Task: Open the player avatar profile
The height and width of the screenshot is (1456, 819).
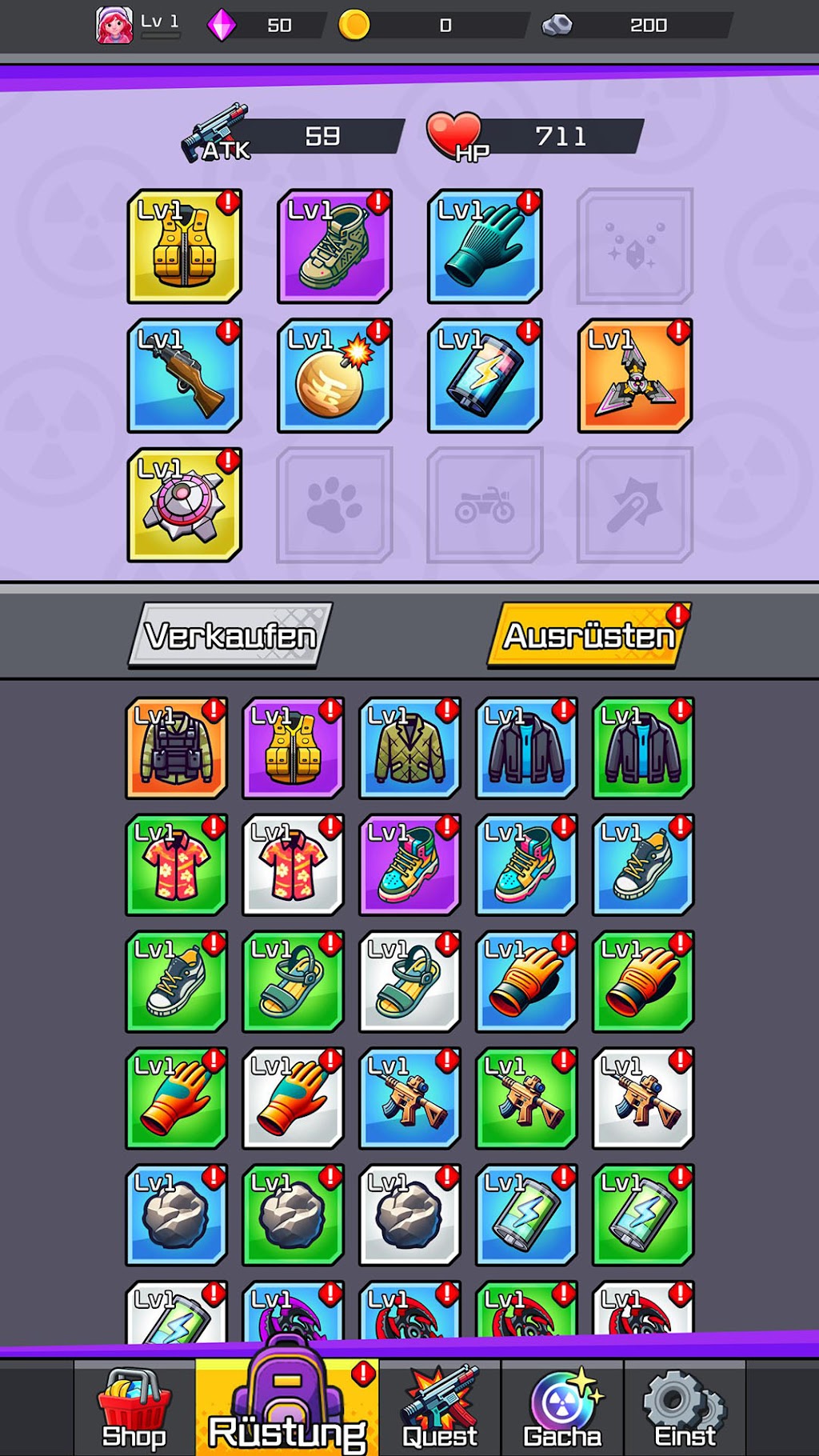Action: 114,25
